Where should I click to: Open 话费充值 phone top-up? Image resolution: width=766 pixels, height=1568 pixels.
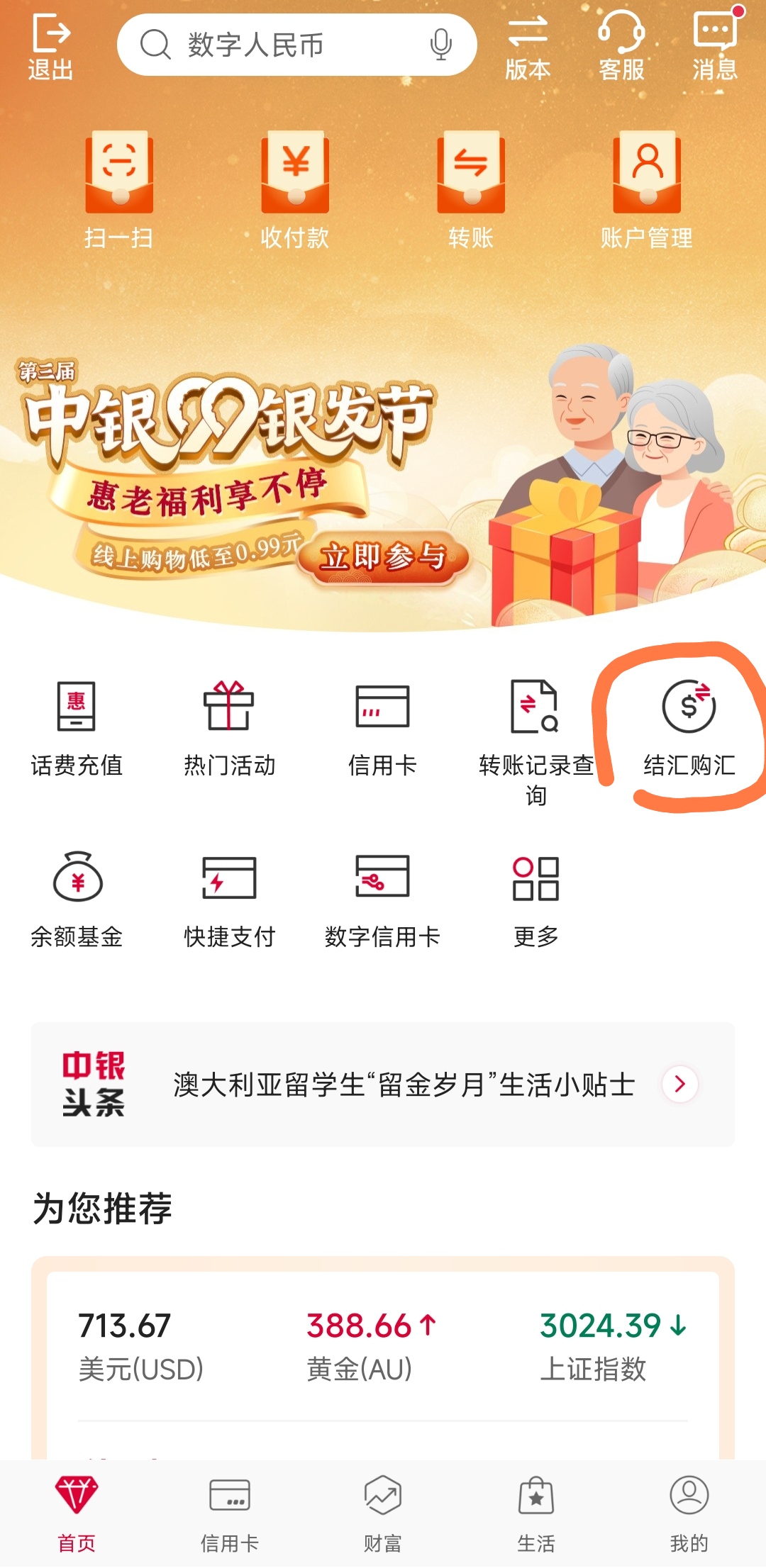click(77, 729)
